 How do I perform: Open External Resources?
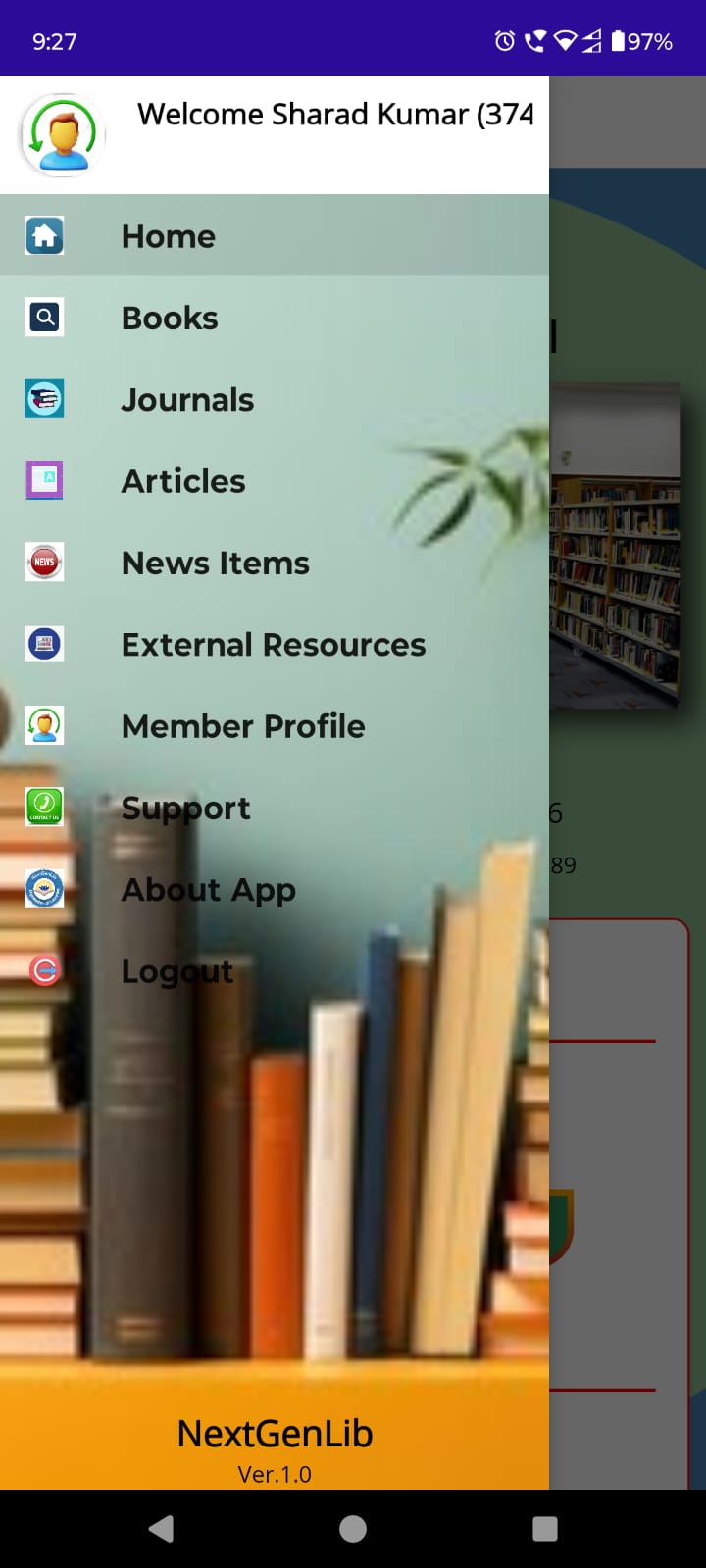point(273,645)
